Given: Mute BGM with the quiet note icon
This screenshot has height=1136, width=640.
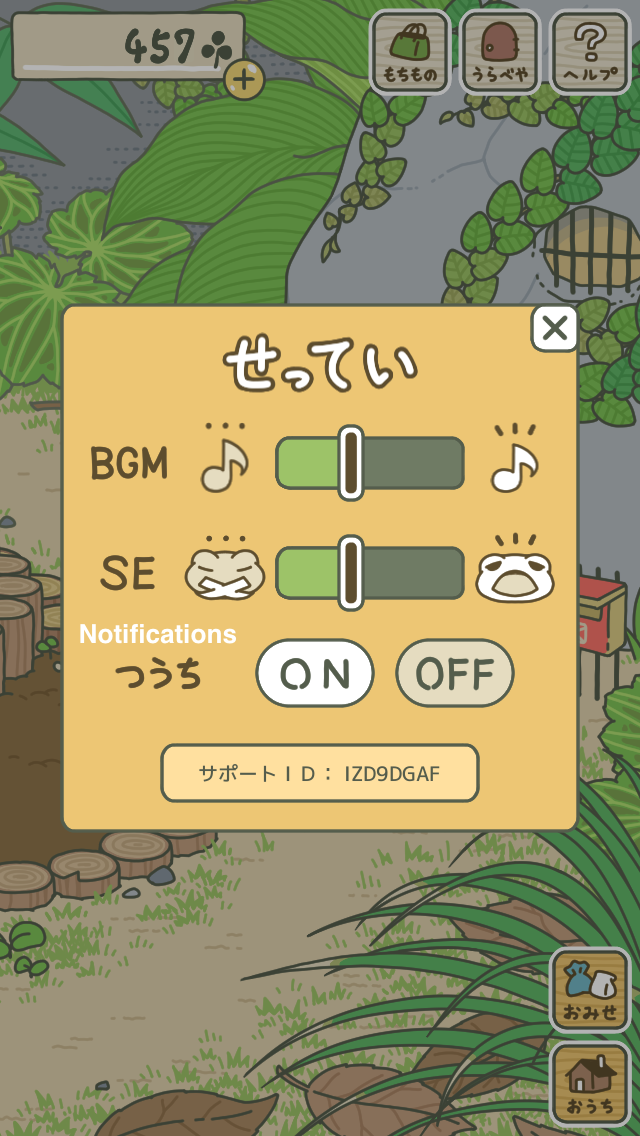Looking at the screenshot, I should click(225, 459).
